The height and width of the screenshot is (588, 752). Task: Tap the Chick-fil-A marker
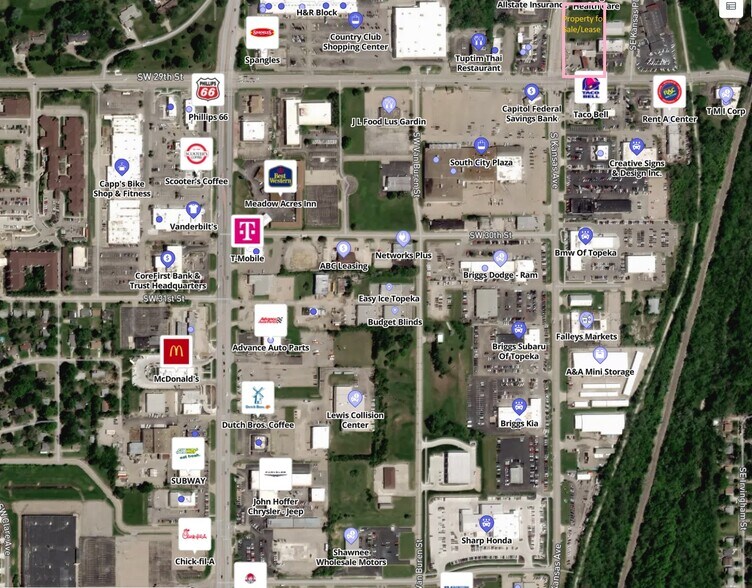point(195,533)
